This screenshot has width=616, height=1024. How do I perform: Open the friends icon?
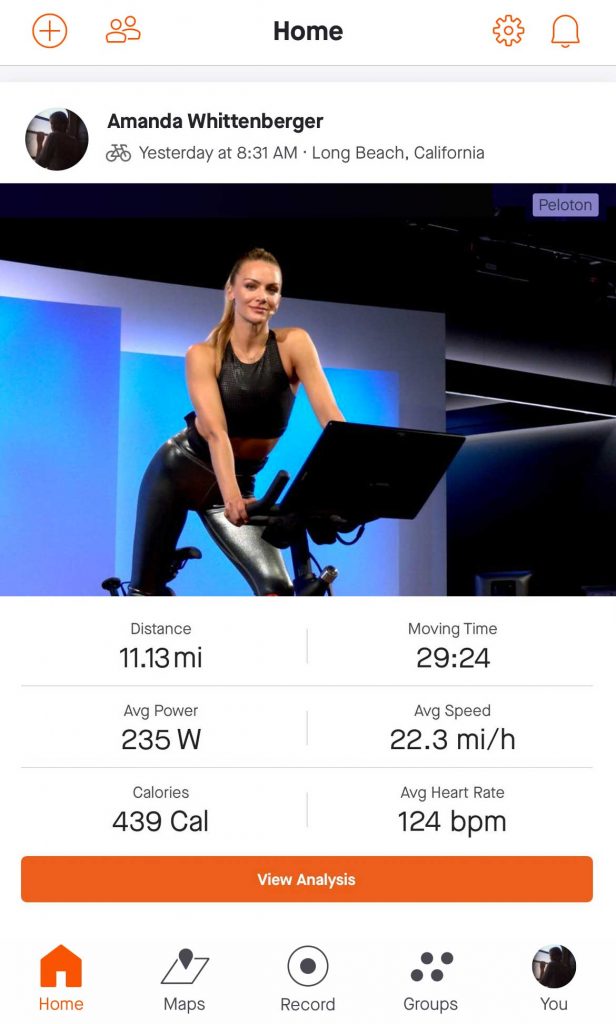click(x=122, y=31)
